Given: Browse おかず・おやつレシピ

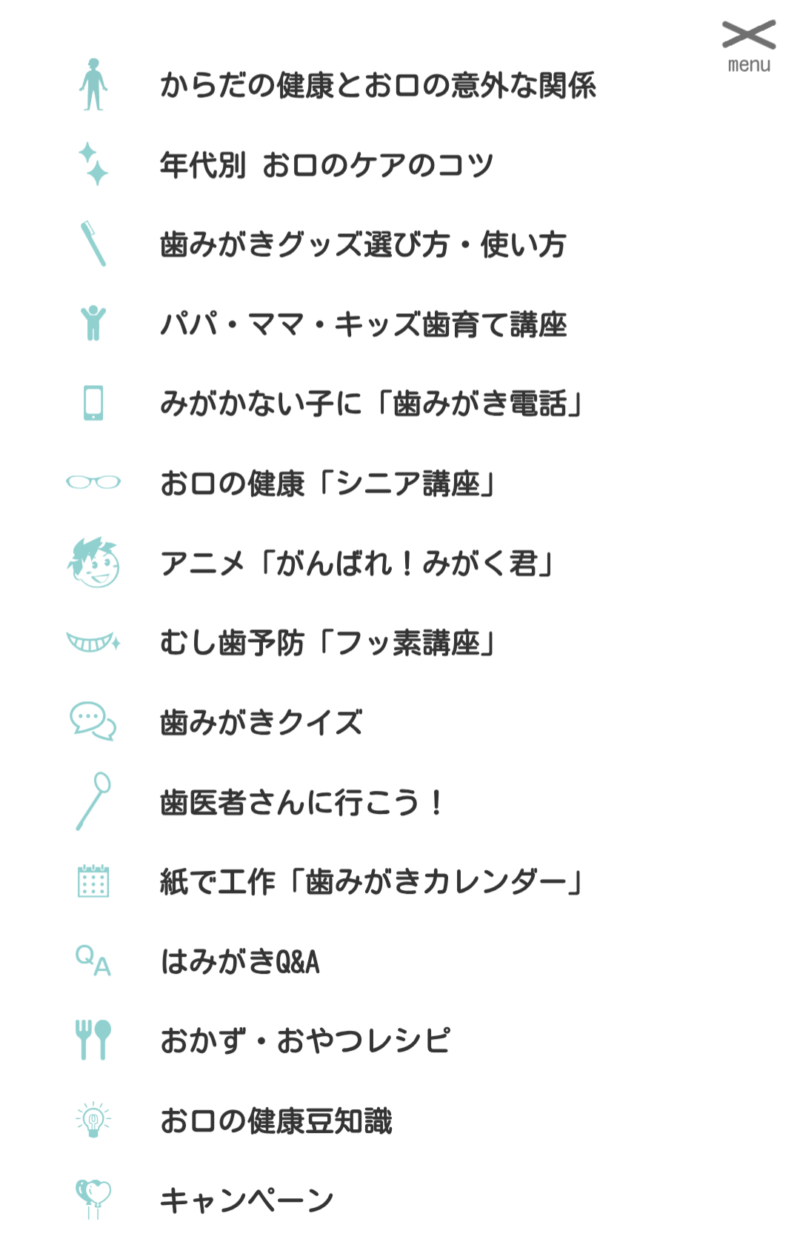Looking at the screenshot, I should pos(305,1041).
